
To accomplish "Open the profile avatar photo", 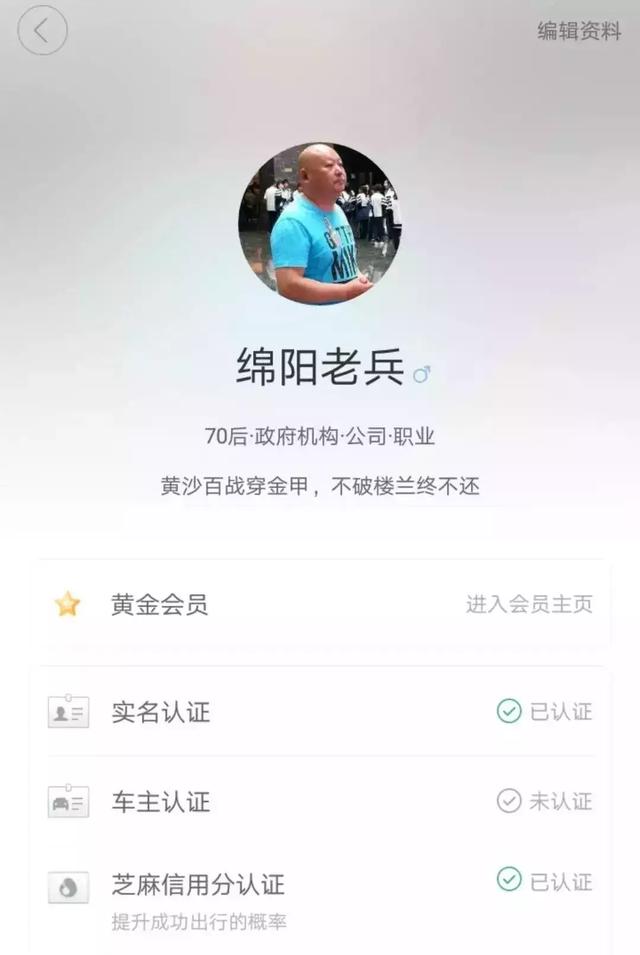I will (319, 223).
